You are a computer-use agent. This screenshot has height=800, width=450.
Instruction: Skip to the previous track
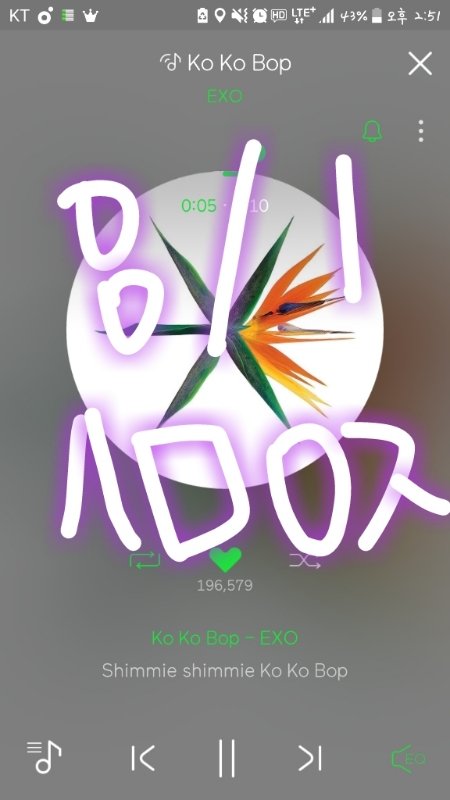[143, 758]
